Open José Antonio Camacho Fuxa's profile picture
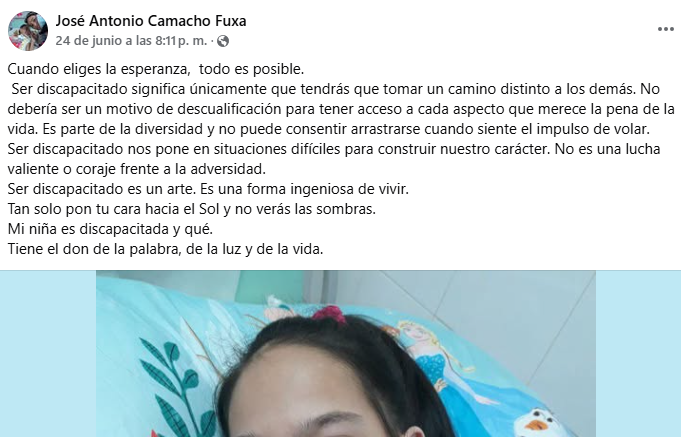This screenshot has width=681, height=437. point(28,31)
